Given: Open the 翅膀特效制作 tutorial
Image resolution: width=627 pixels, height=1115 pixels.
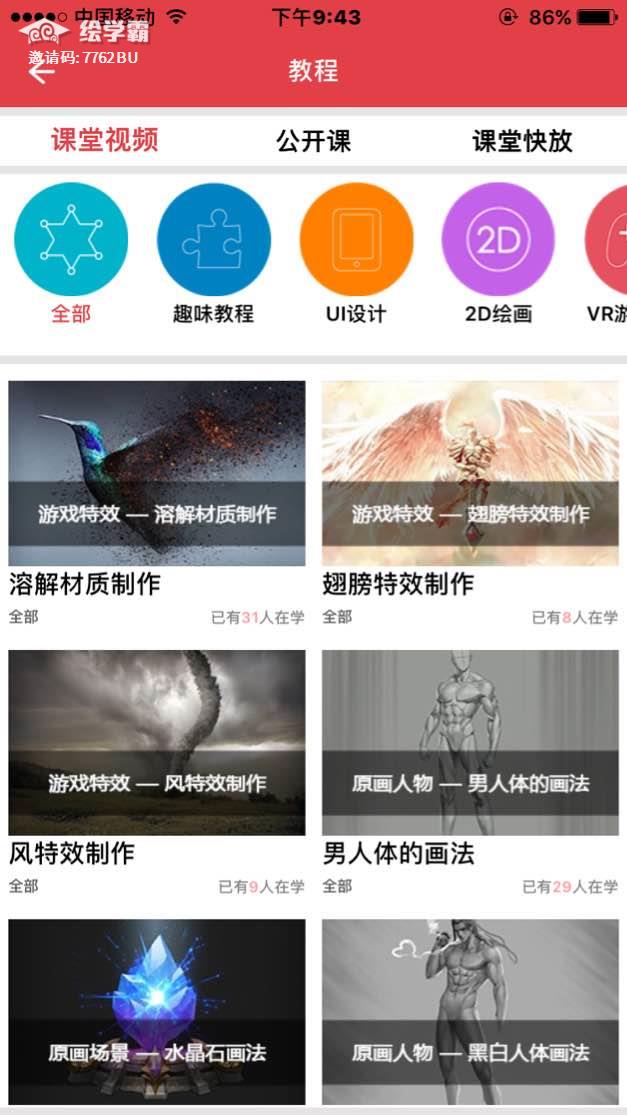Looking at the screenshot, I should coord(470,473).
